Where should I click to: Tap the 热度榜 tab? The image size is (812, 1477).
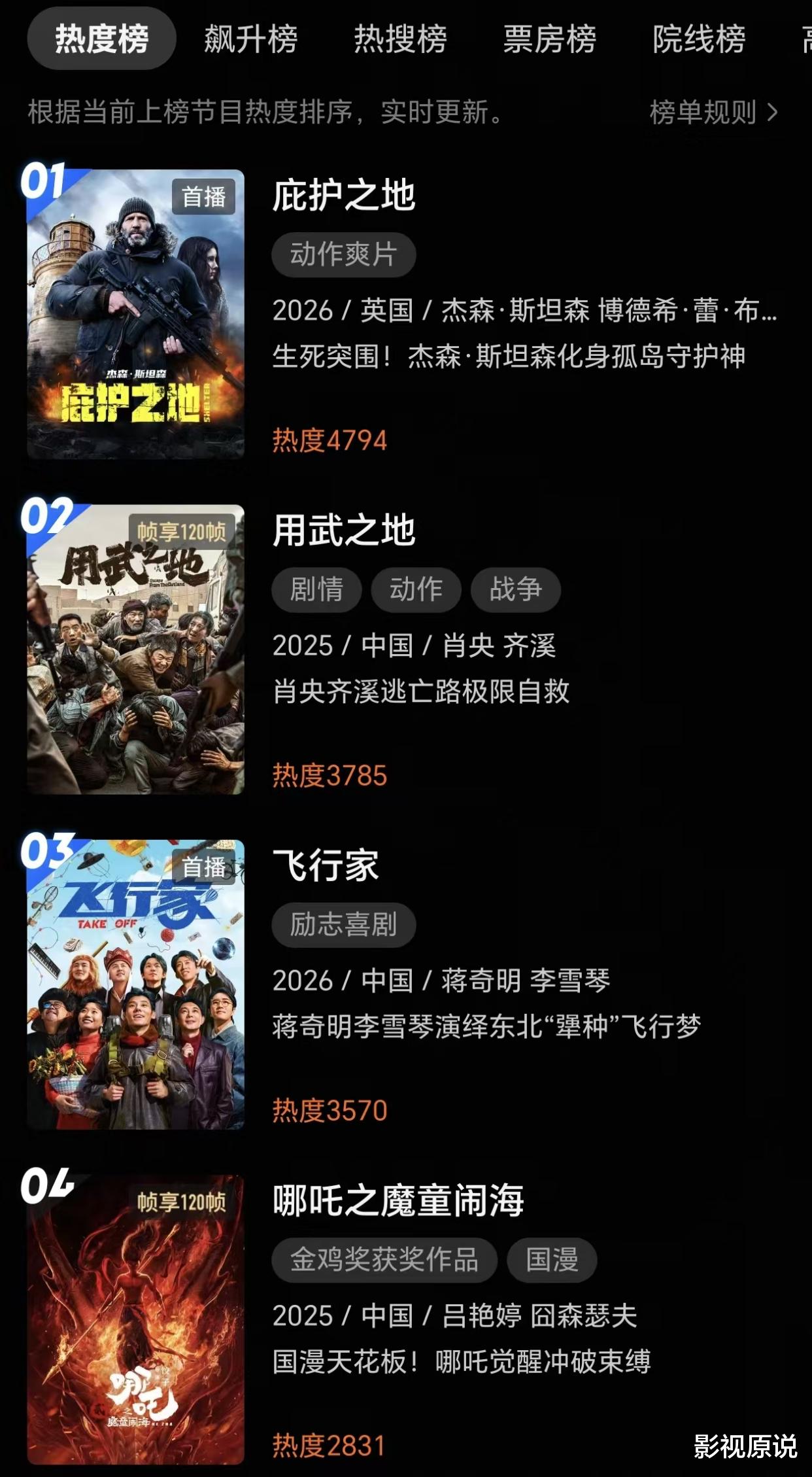101,39
